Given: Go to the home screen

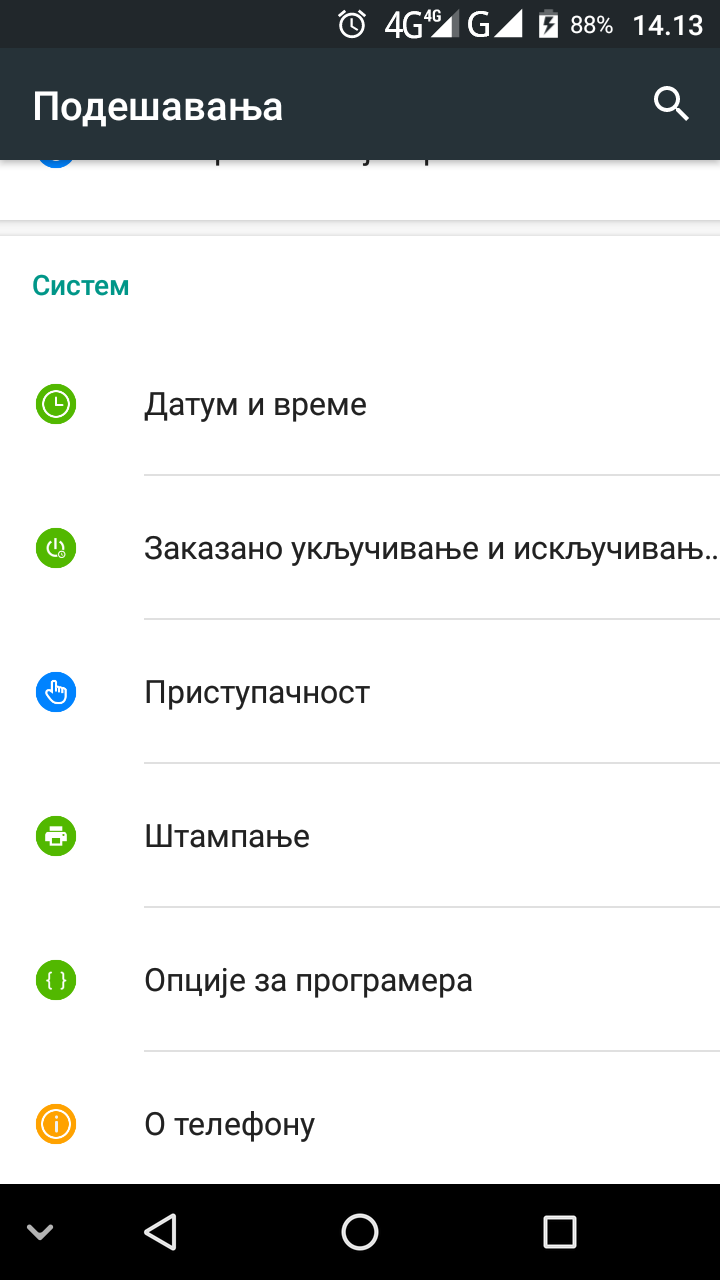Looking at the screenshot, I should point(360,1231).
